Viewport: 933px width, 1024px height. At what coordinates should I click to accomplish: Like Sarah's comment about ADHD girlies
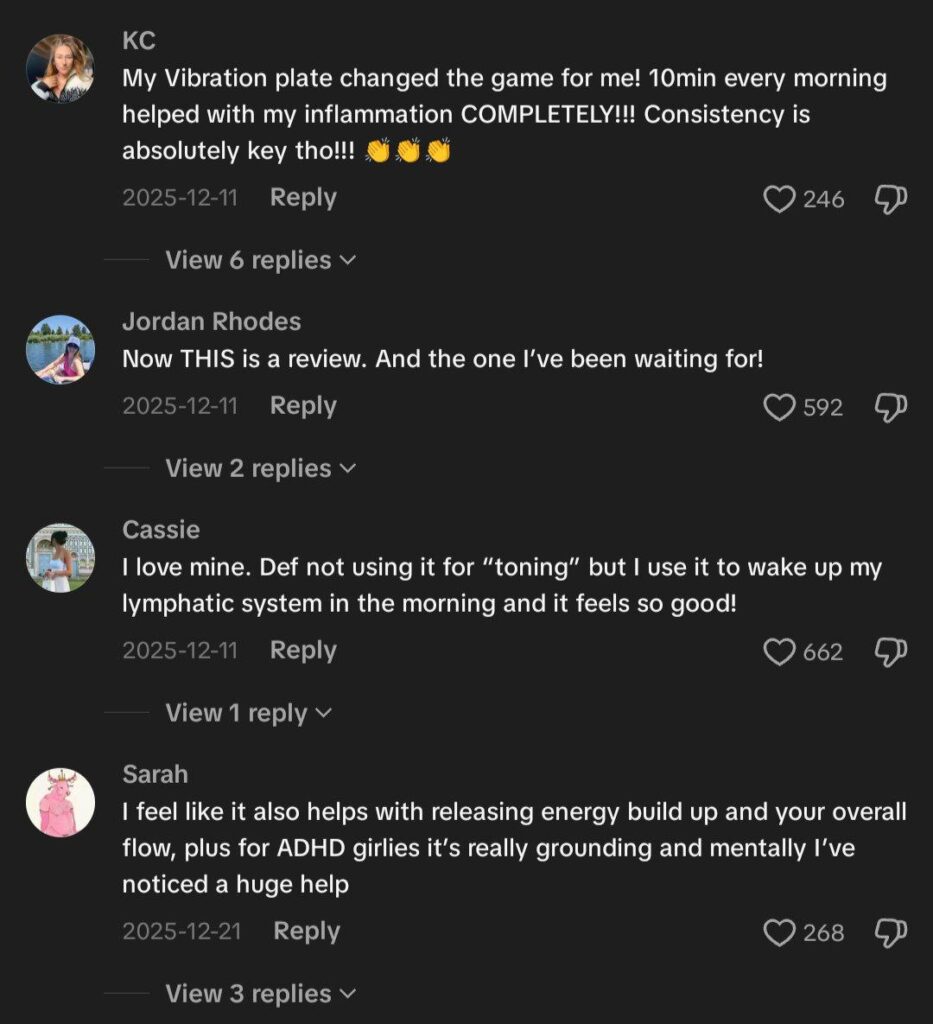779,933
